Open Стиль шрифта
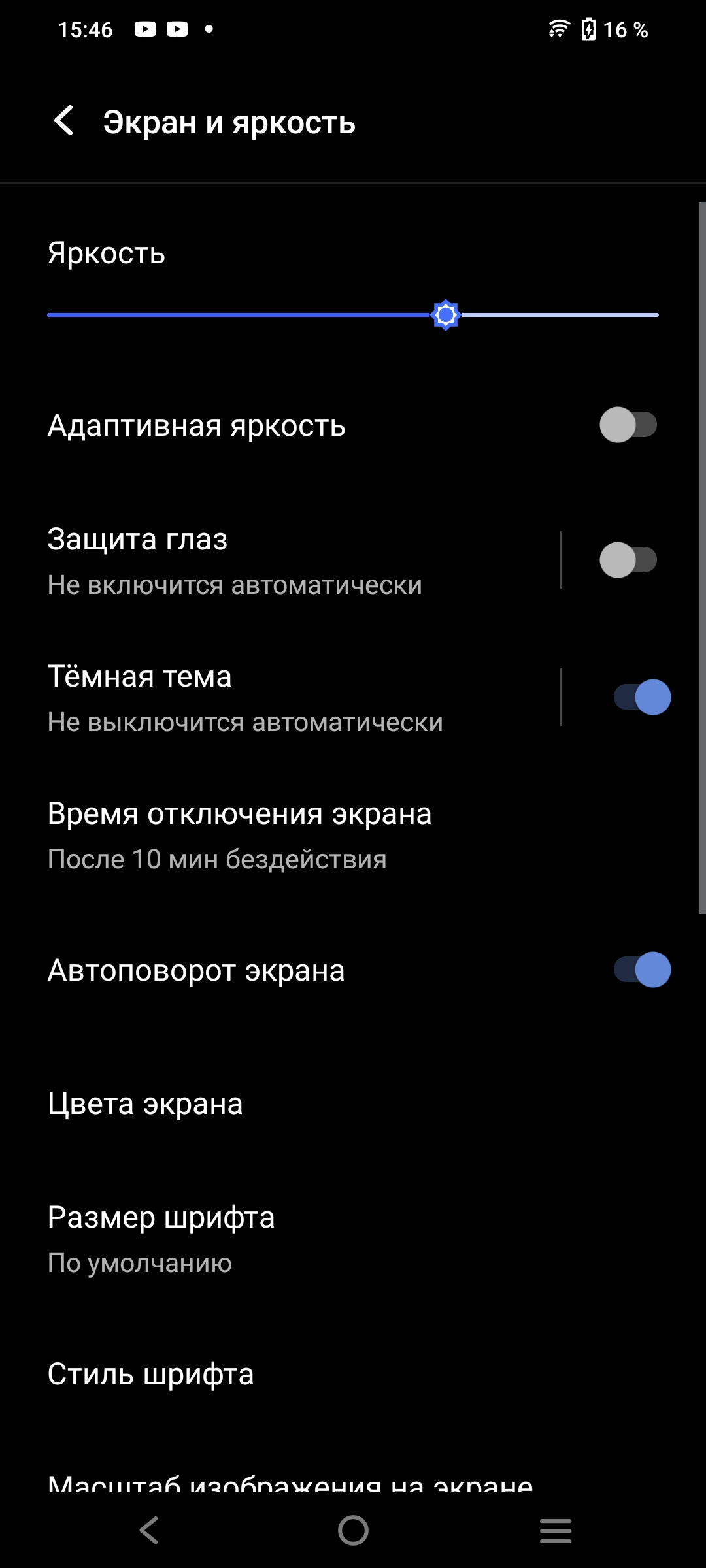Image resolution: width=706 pixels, height=1568 pixels. (x=261, y=1373)
